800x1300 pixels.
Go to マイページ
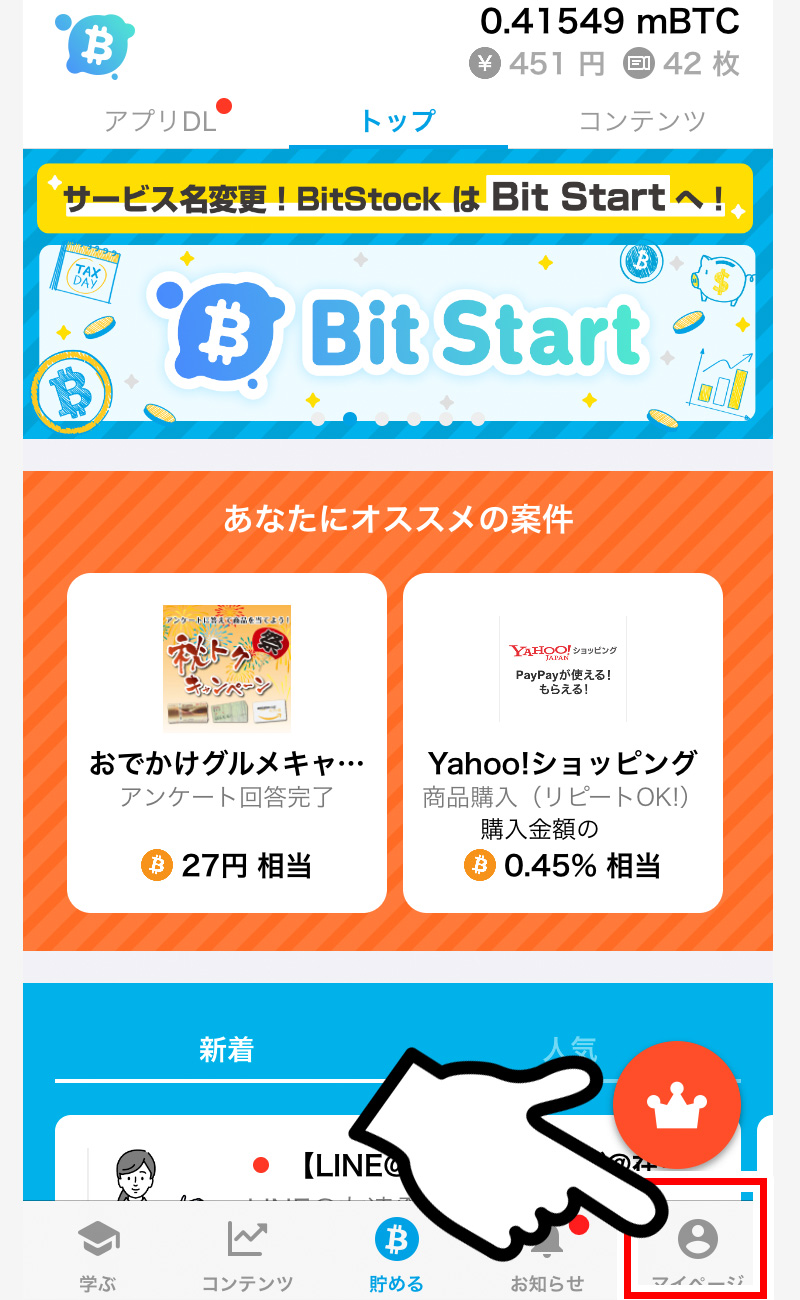tap(697, 1255)
